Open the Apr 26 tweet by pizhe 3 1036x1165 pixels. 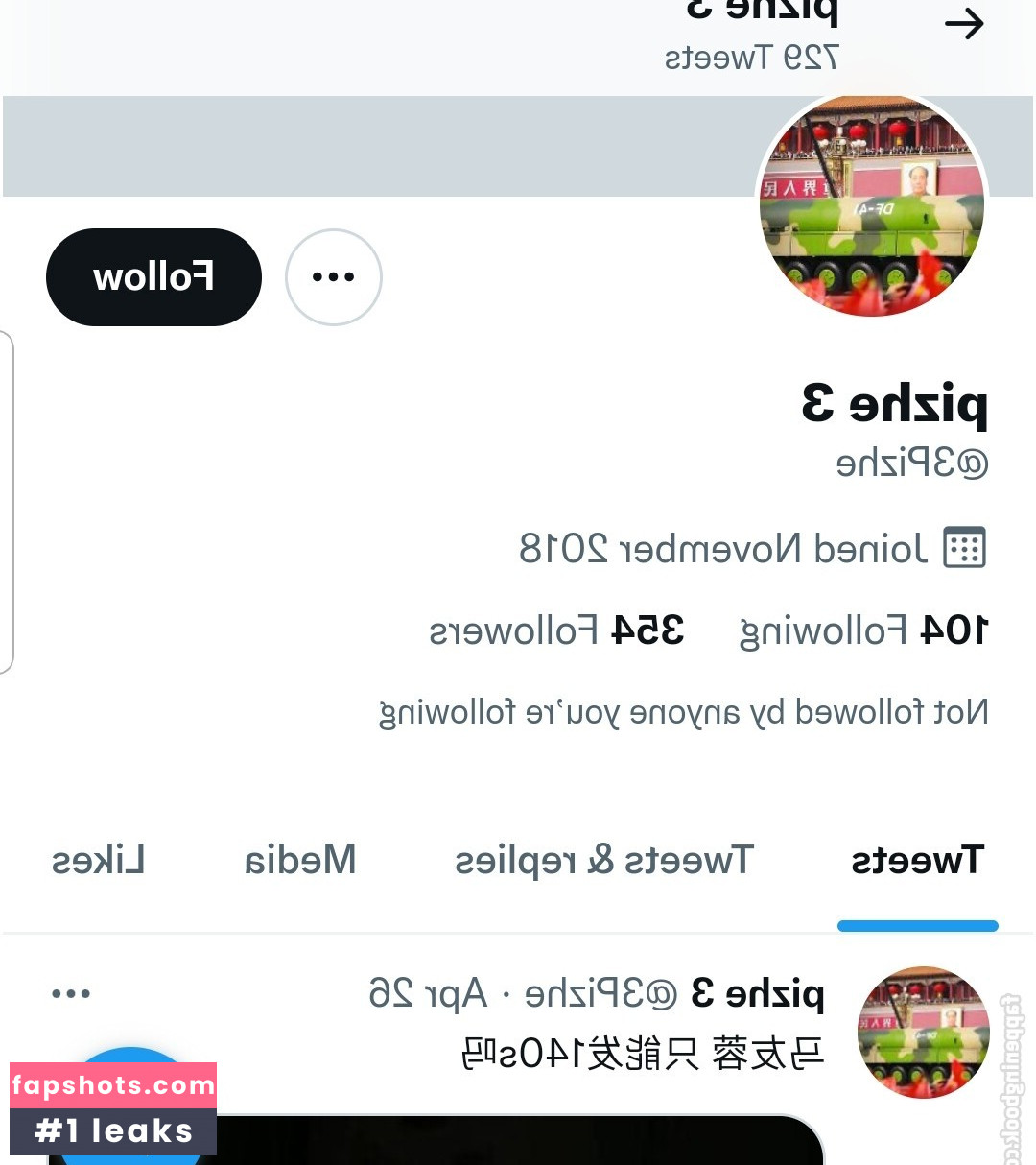pos(643,1054)
